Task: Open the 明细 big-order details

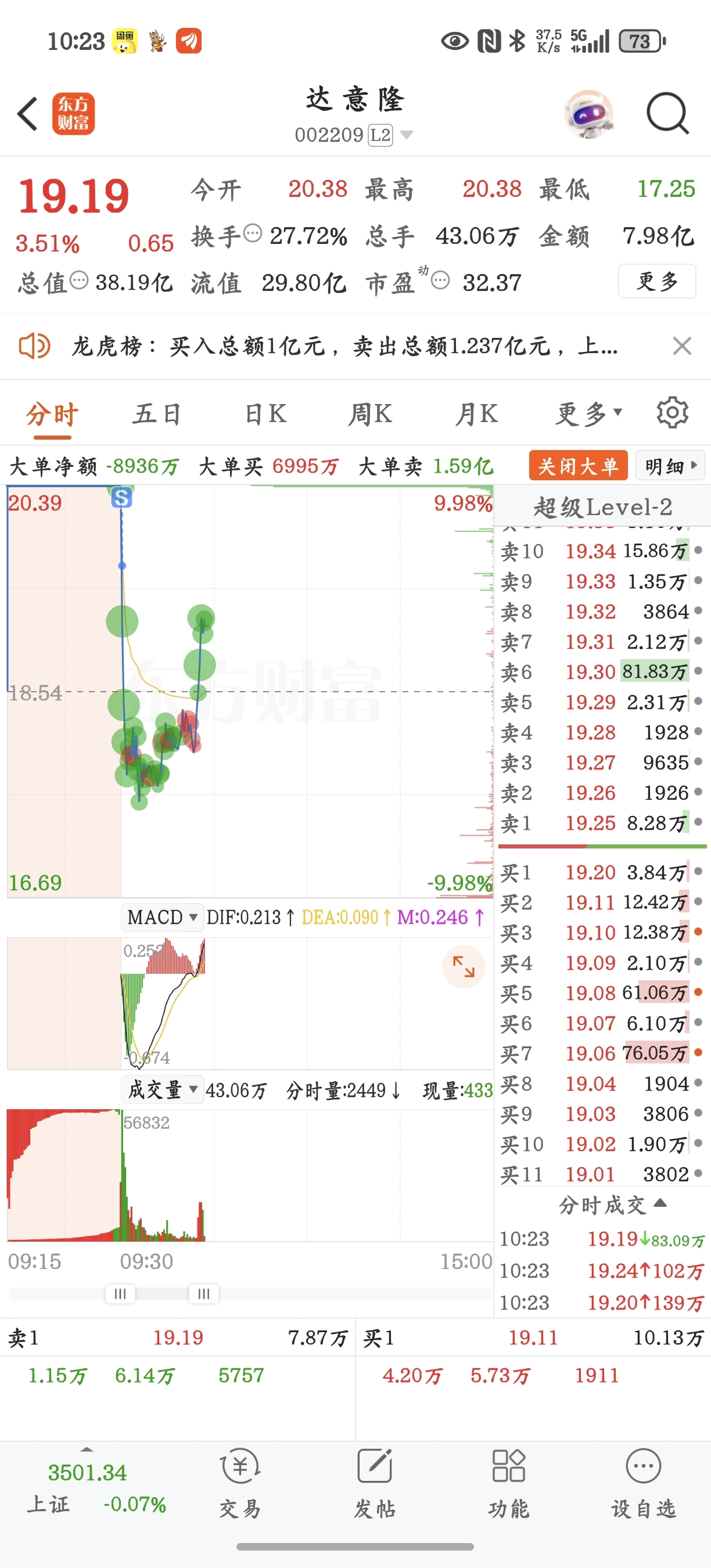Action: tap(670, 466)
